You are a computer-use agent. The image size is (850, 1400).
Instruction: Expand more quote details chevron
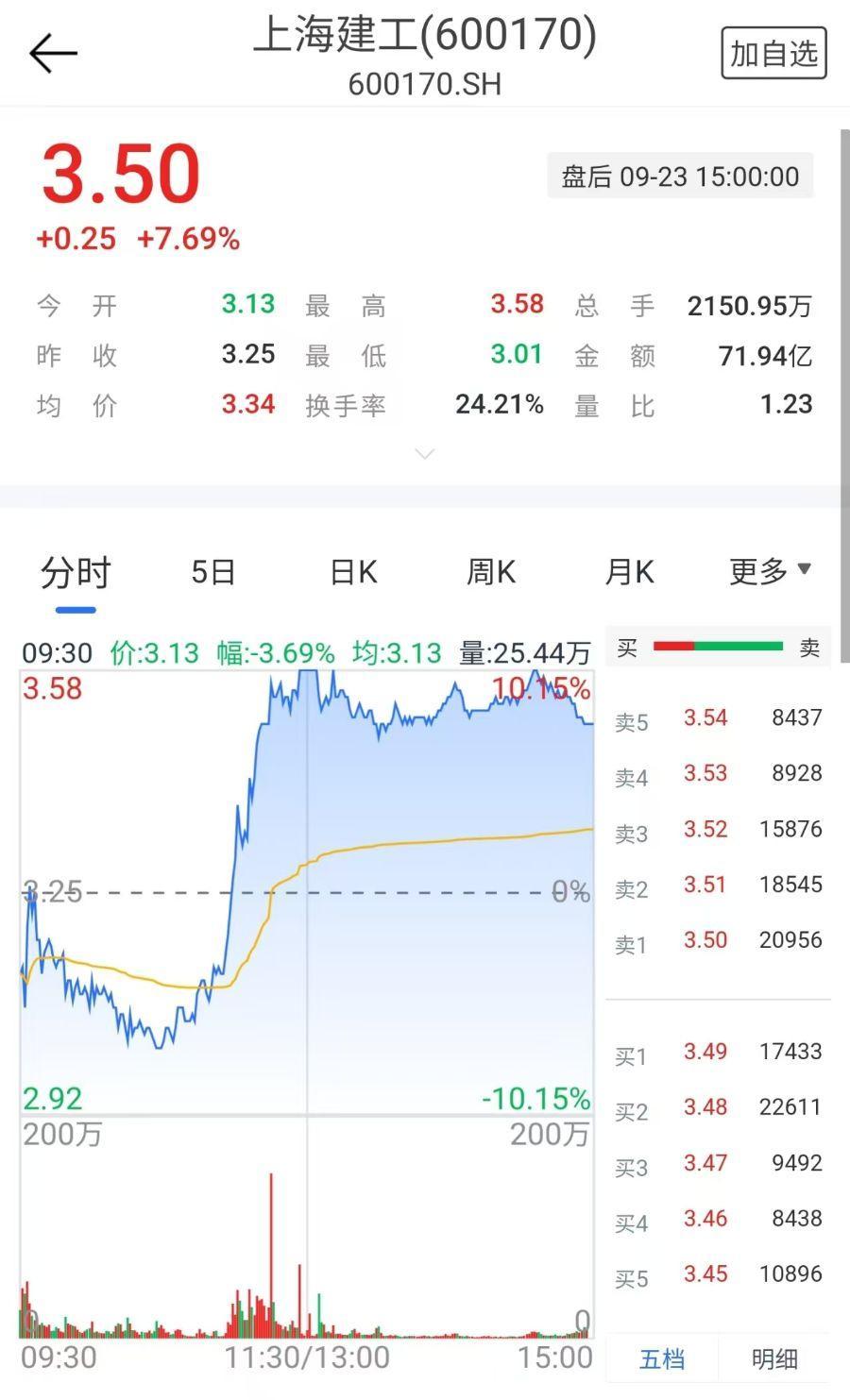coord(425,454)
